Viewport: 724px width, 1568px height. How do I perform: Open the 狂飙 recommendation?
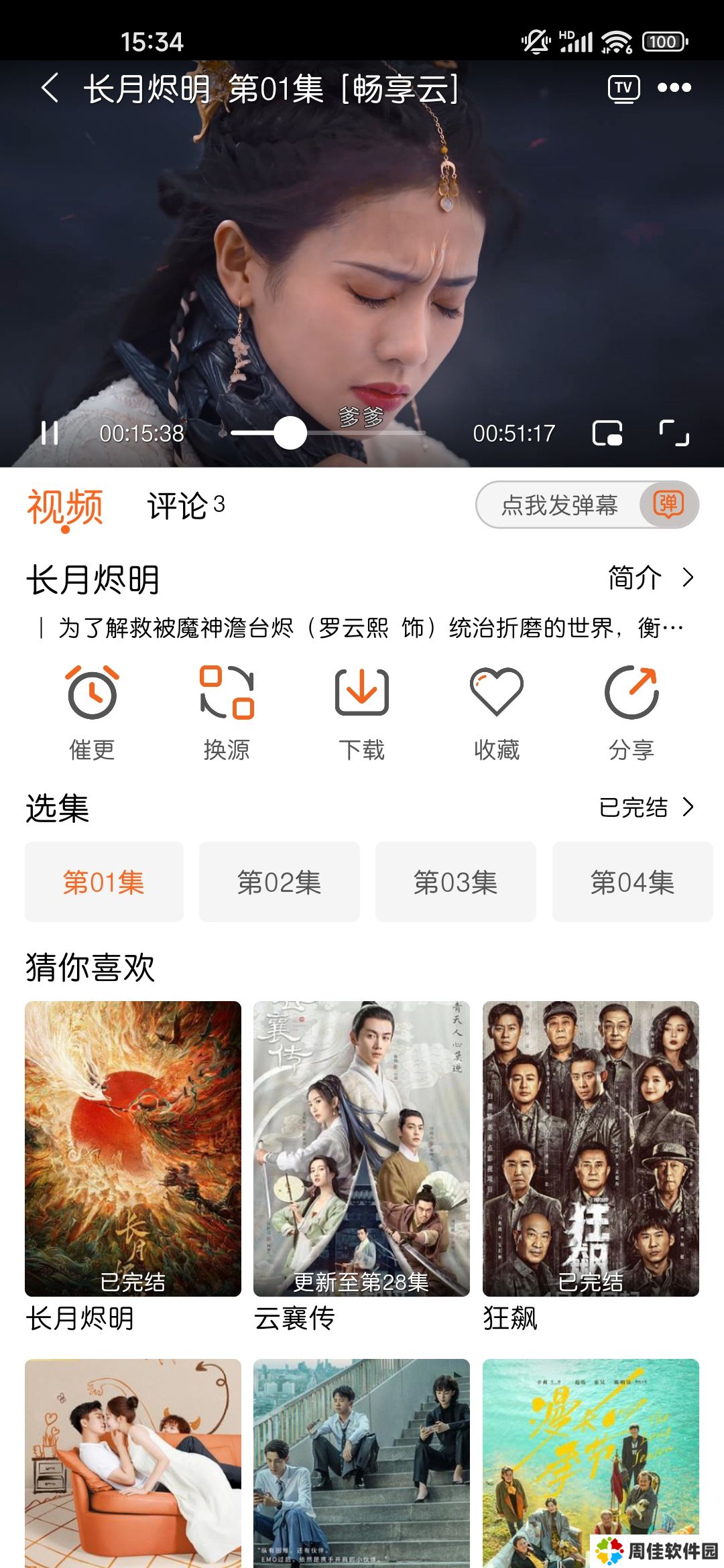pos(591,1149)
